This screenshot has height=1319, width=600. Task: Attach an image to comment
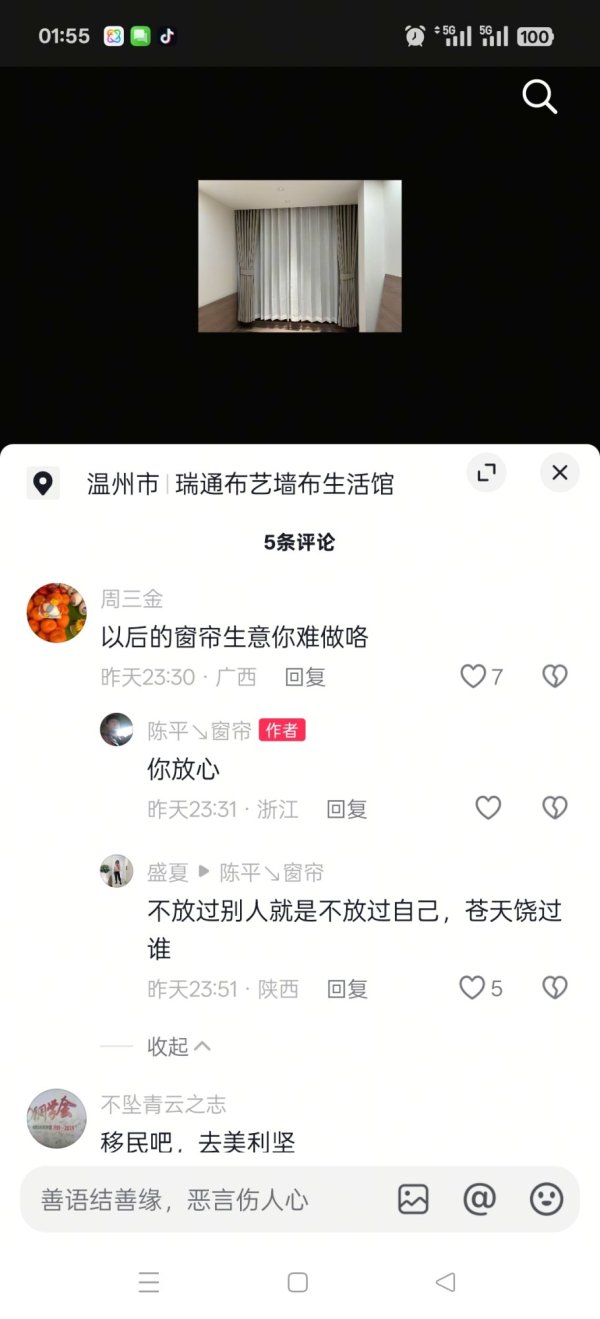point(413,1199)
